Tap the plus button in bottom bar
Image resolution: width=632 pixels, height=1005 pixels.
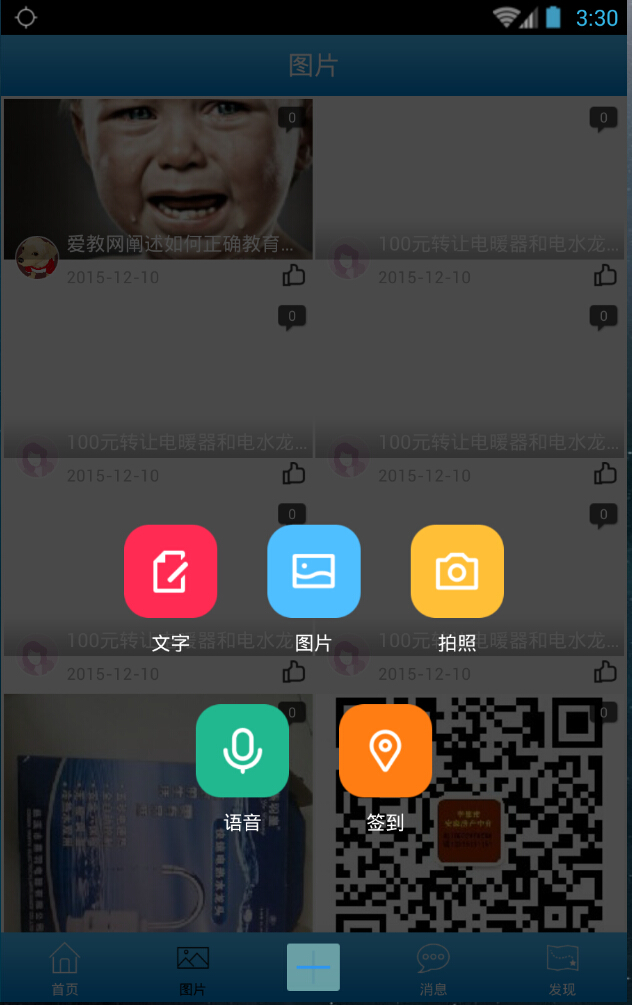(313, 967)
